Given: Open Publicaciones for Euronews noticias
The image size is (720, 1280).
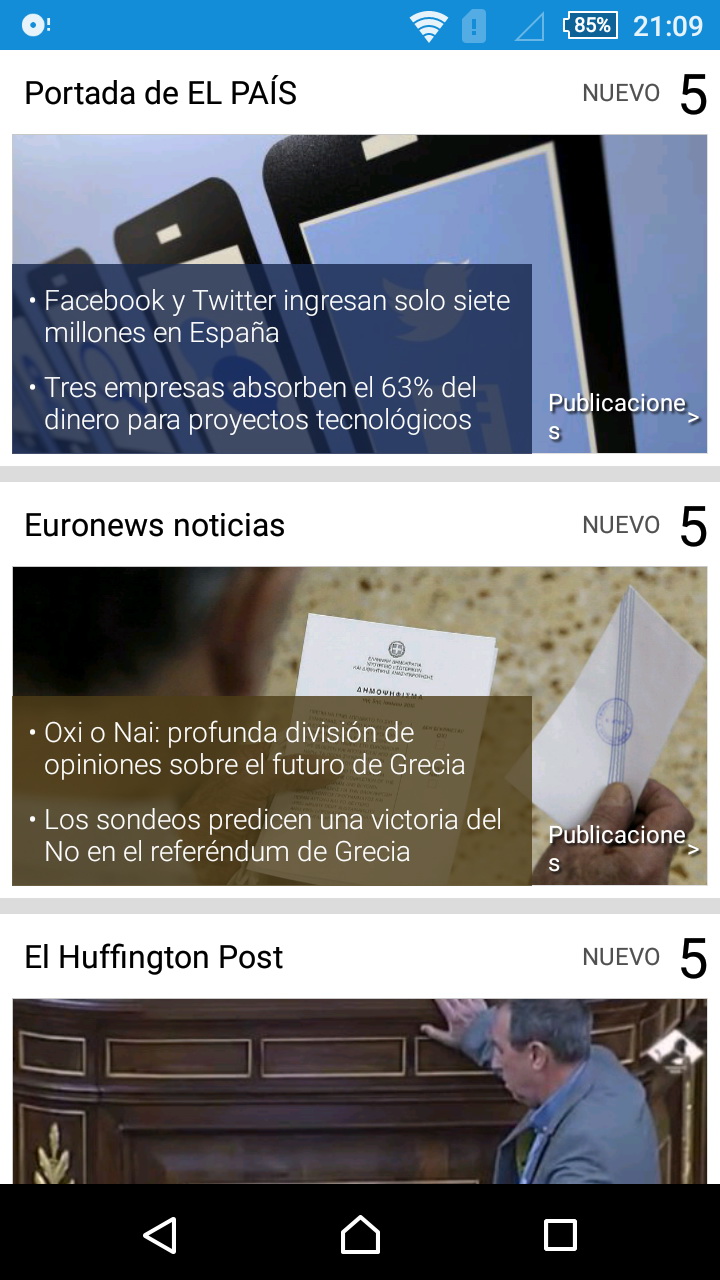Looking at the screenshot, I should [622, 849].
